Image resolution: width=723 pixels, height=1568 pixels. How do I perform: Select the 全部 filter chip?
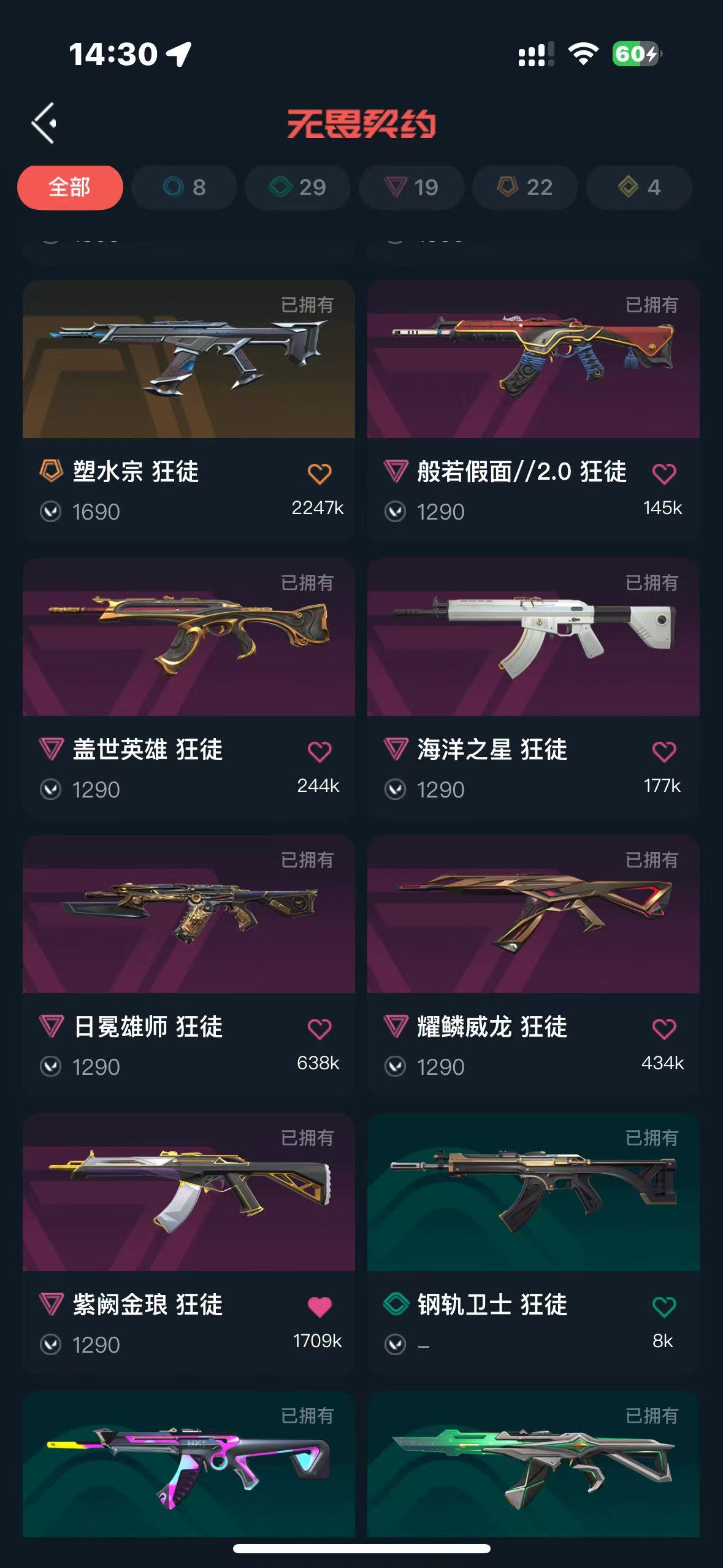(70, 188)
